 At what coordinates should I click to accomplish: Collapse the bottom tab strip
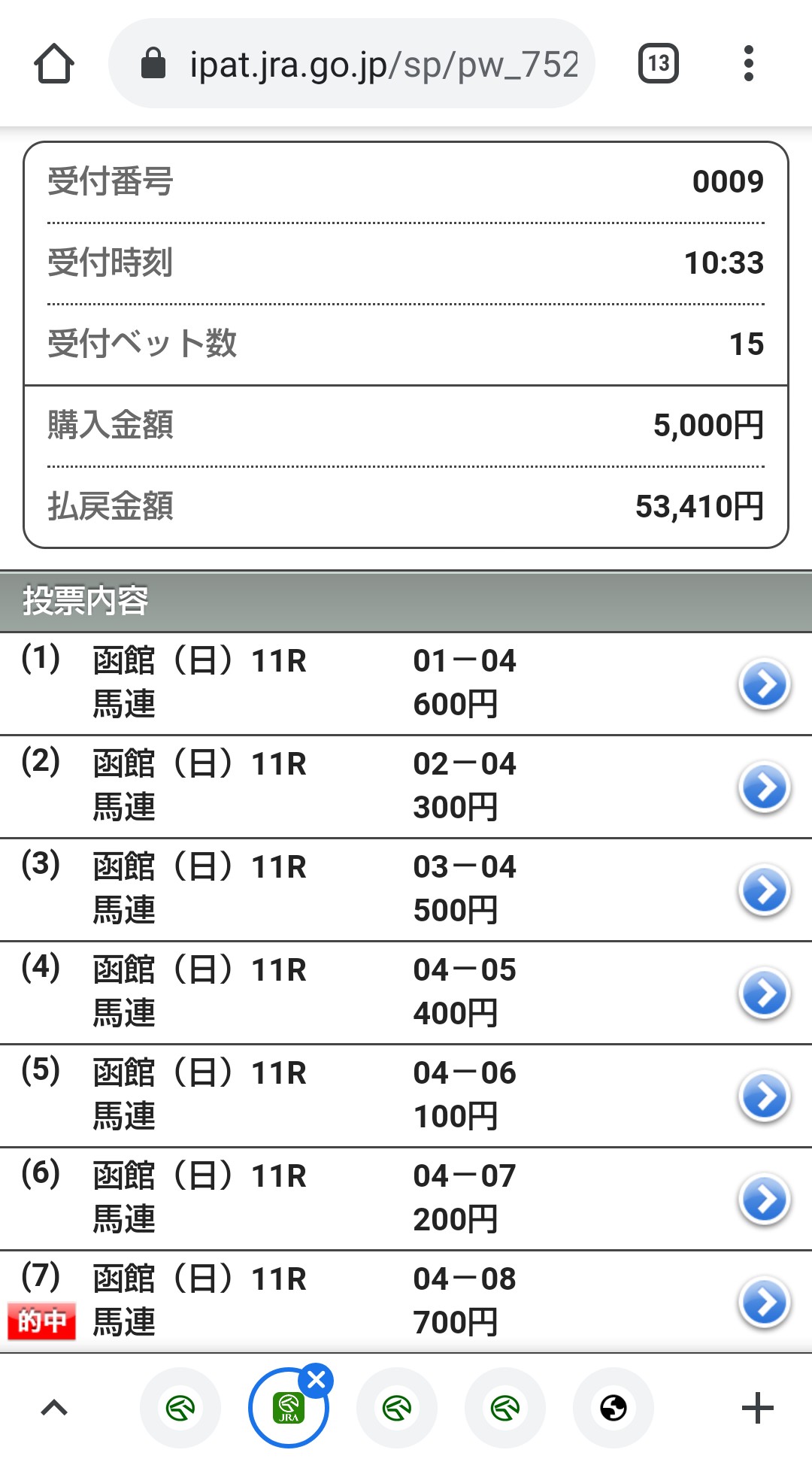(x=54, y=1408)
